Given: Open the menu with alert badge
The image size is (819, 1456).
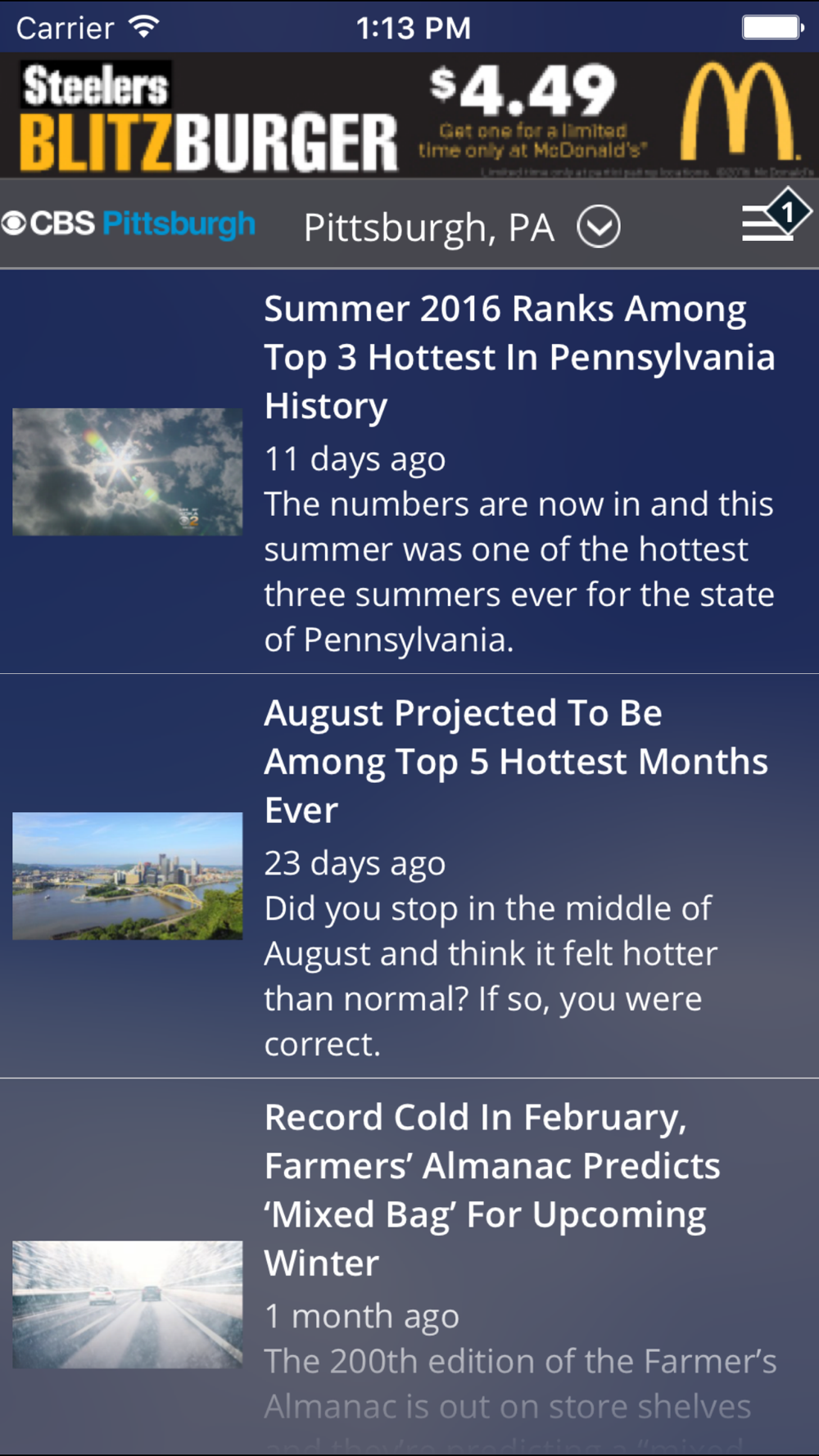Looking at the screenshot, I should tap(775, 217).
